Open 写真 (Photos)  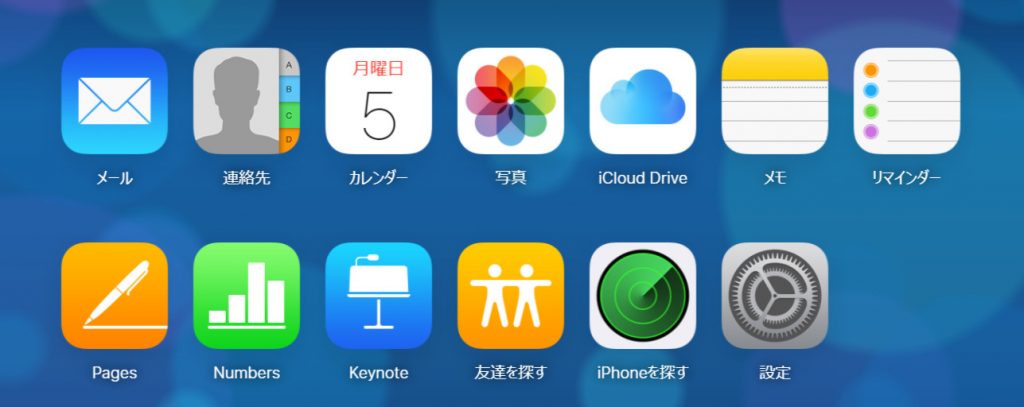[x=510, y=101]
